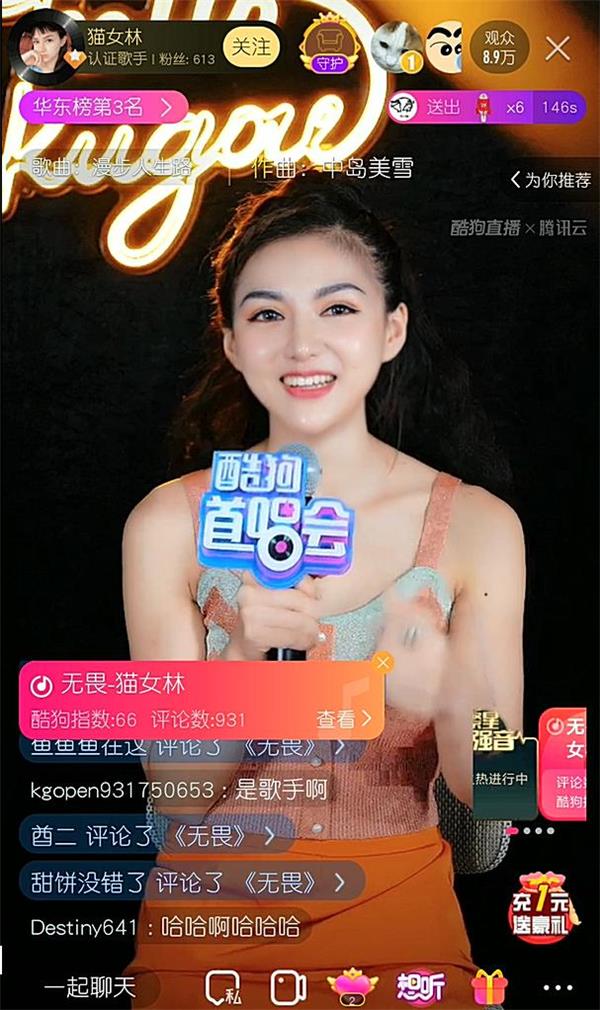Open the video camera icon
The image size is (600, 1010).
click(288, 988)
